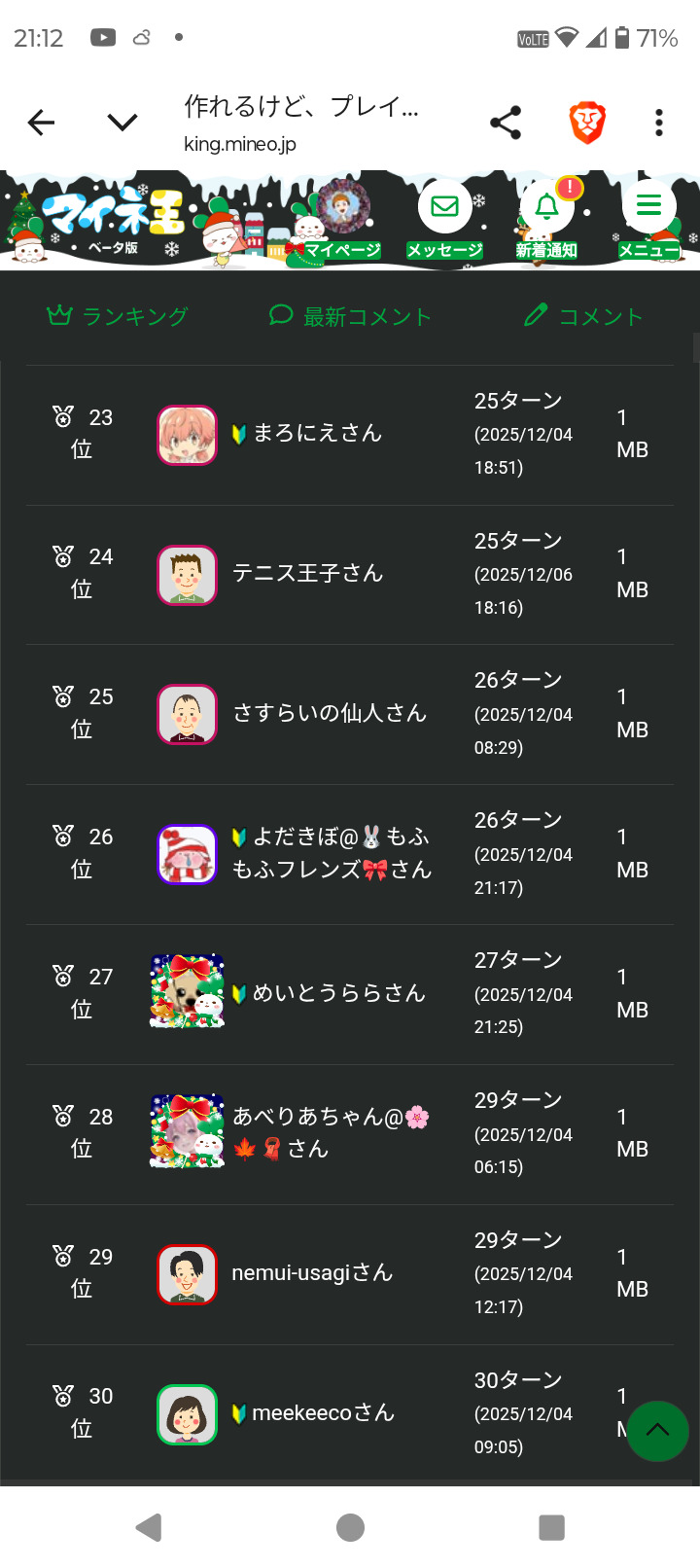The width and height of the screenshot is (700, 1568).
Task: Open nemui-usagiさん's profile
Action: tap(311, 1273)
